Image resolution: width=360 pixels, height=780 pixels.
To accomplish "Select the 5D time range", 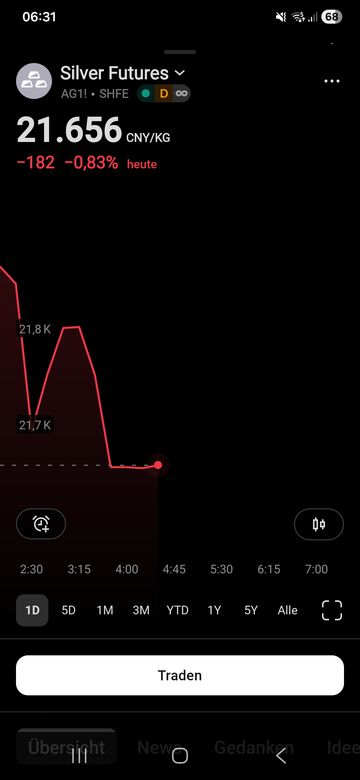I will (69, 610).
